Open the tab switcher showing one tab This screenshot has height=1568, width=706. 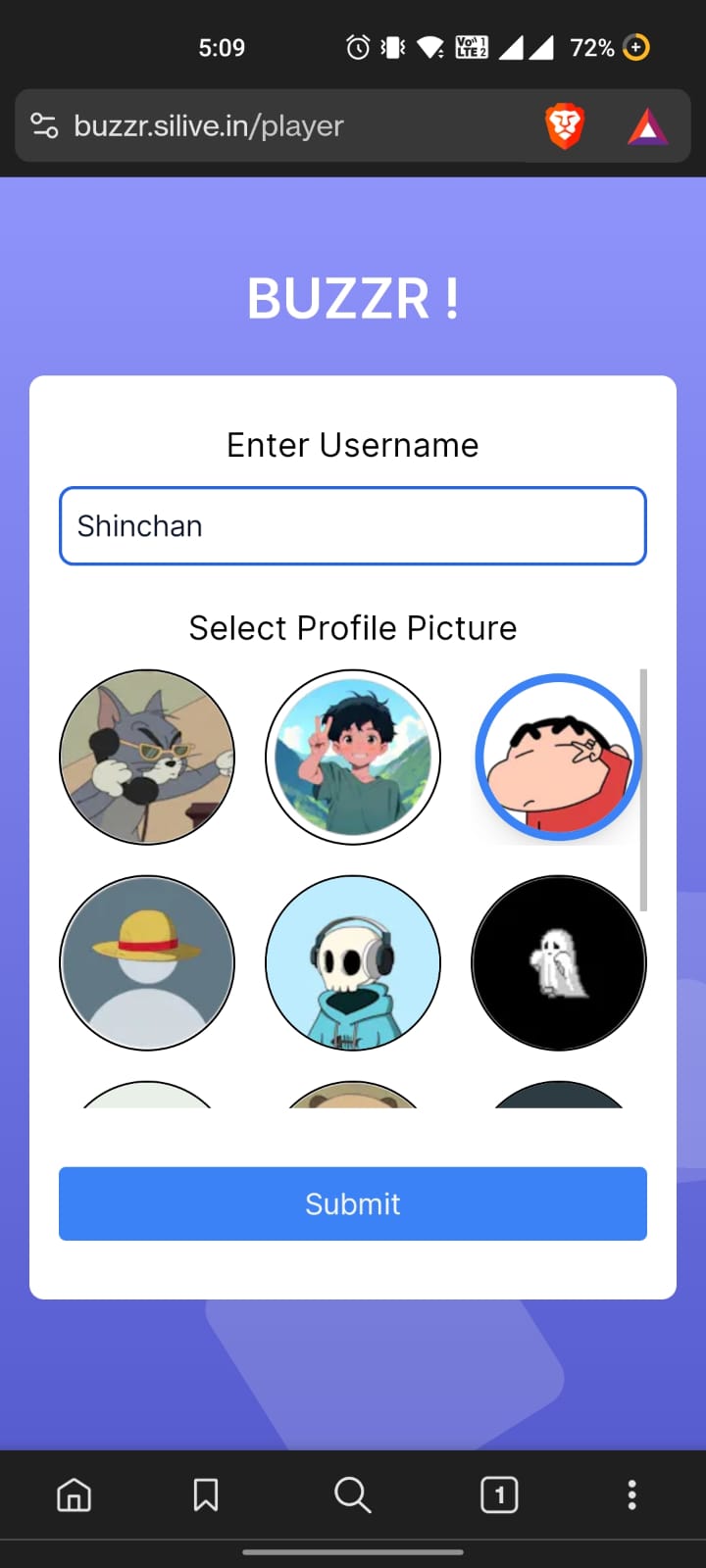[499, 1494]
